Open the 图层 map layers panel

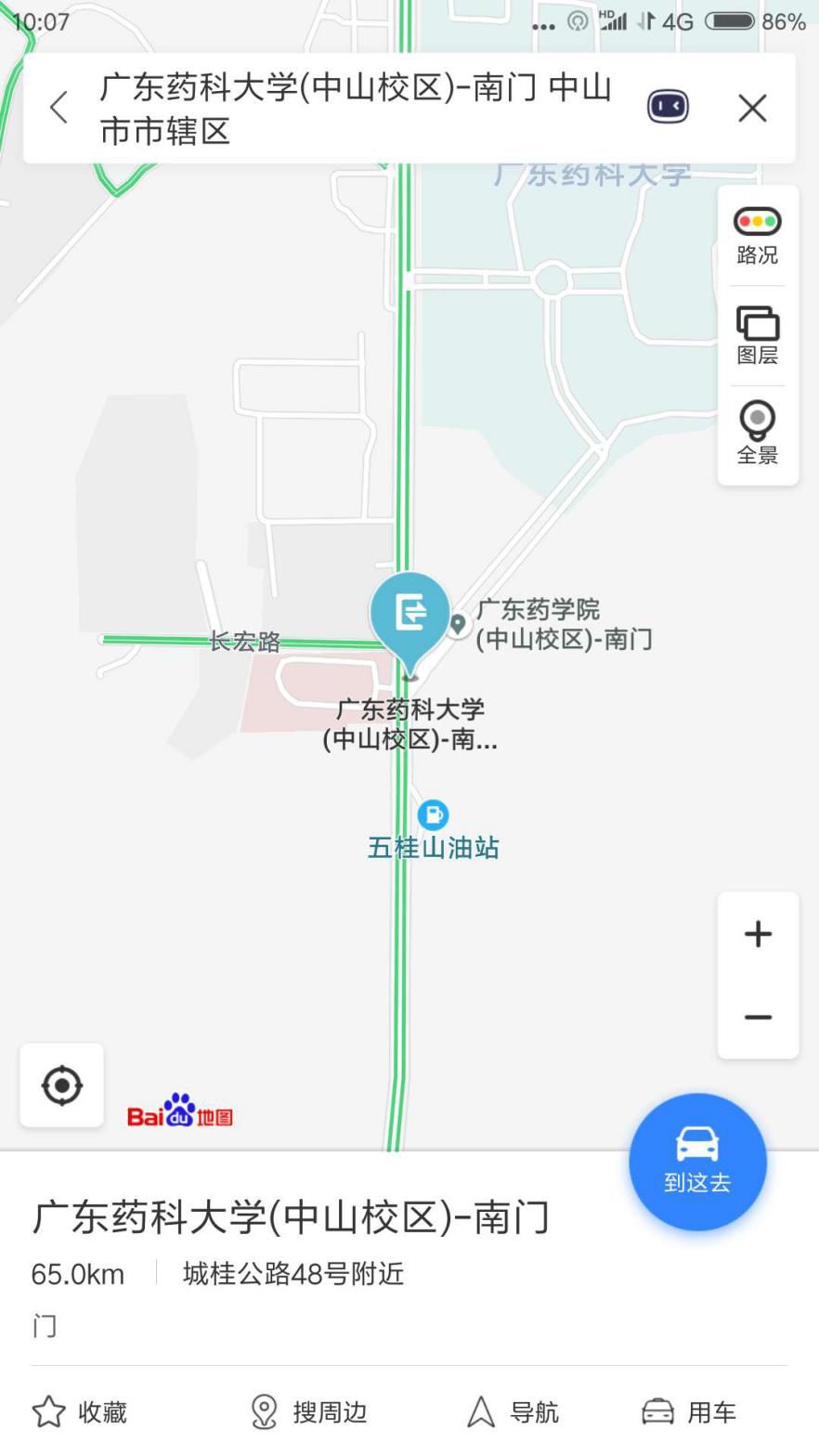pyautogui.click(x=758, y=335)
